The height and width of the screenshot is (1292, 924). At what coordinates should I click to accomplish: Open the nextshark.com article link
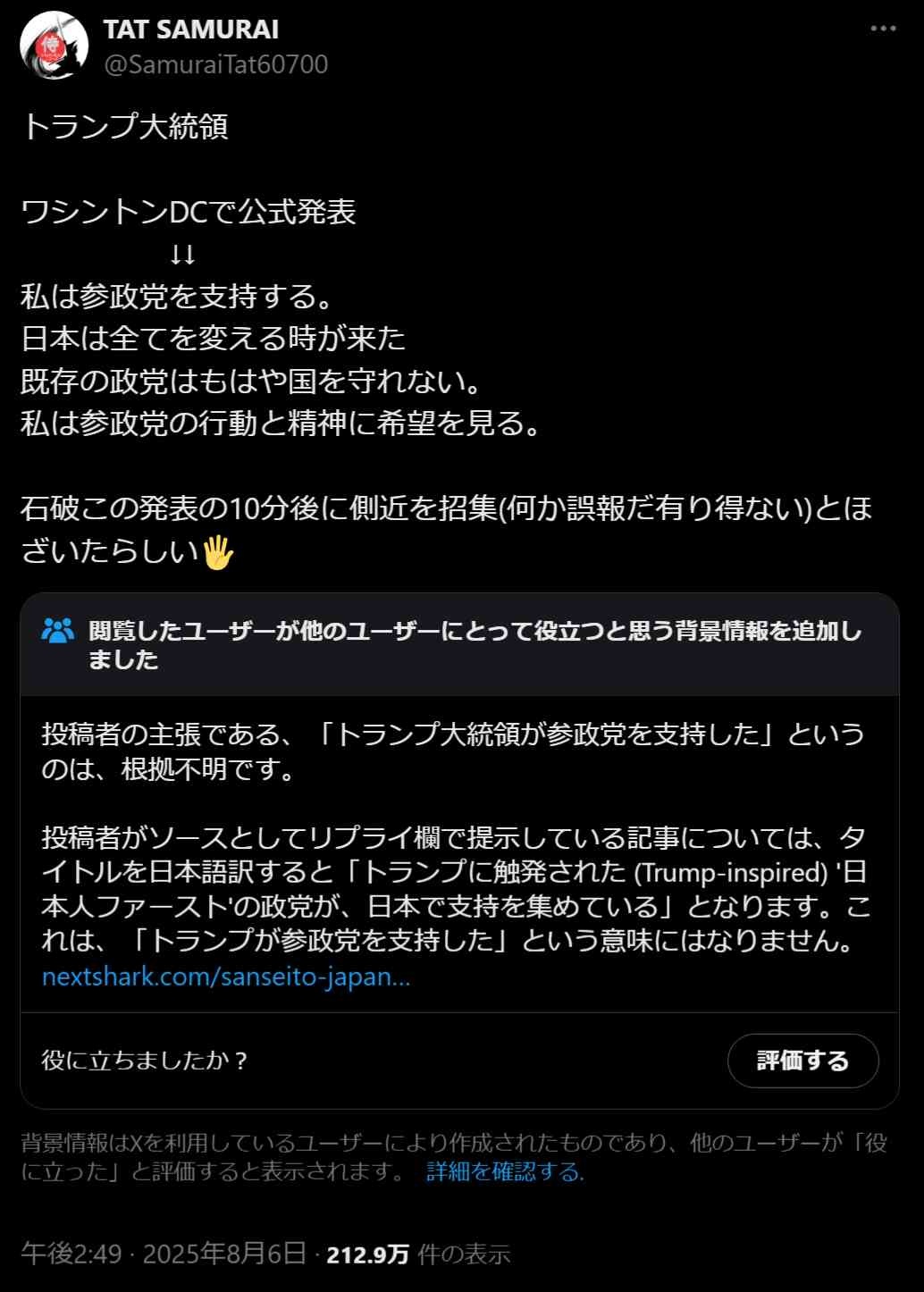(226, 976)
